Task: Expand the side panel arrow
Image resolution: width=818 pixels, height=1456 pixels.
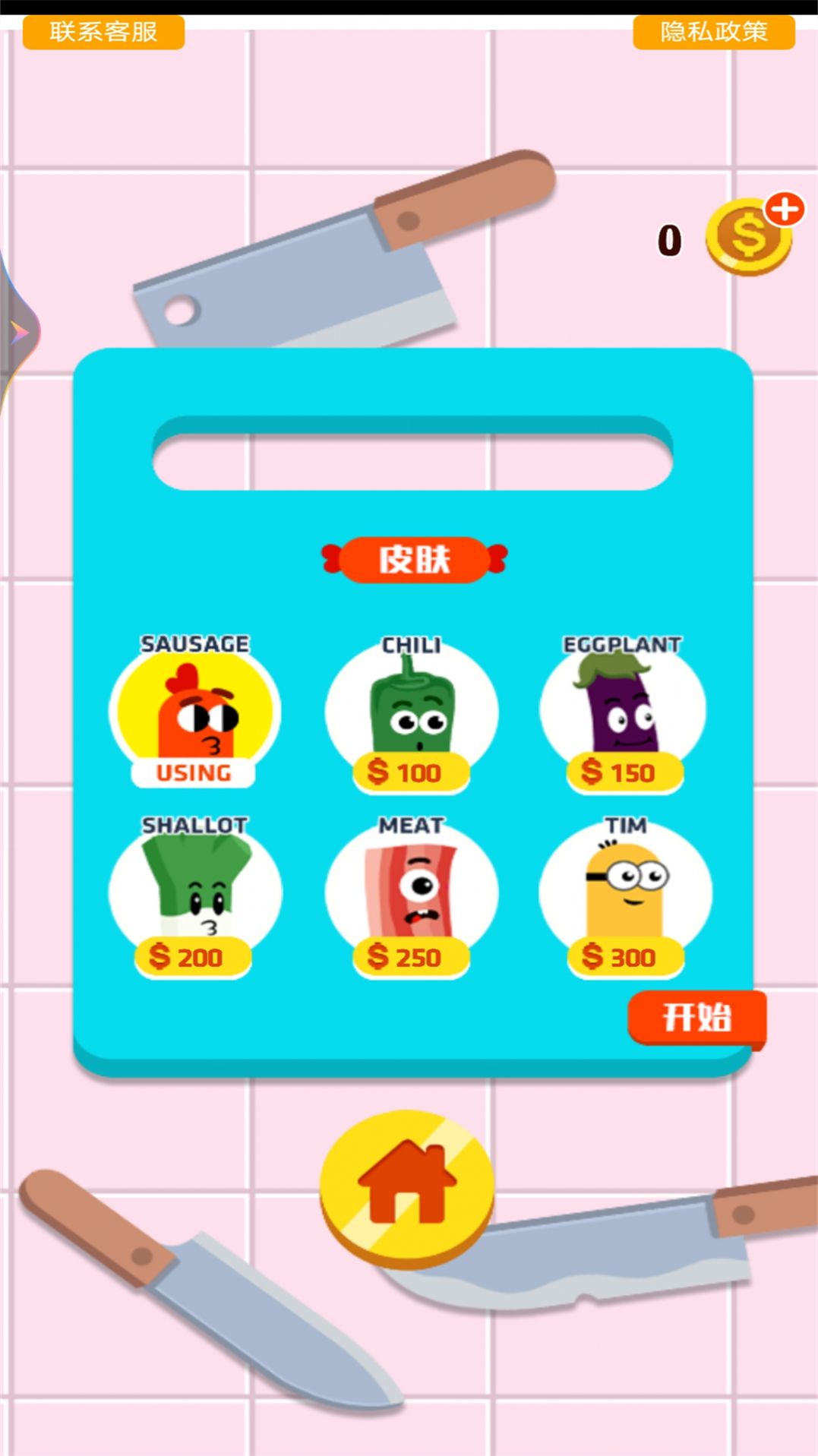Action: coord(17,332)
